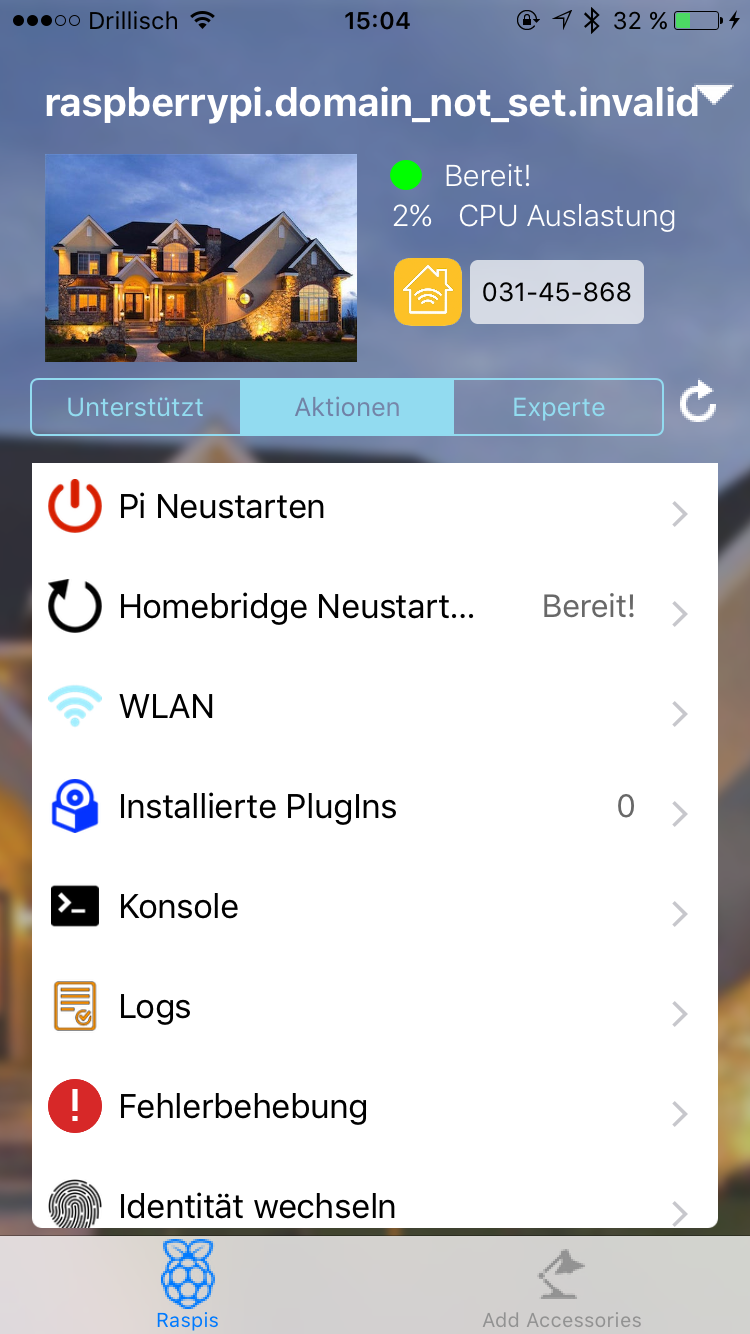
Task: Expand the raspberrypi host dropdown arrow
Action: [717, 97]
